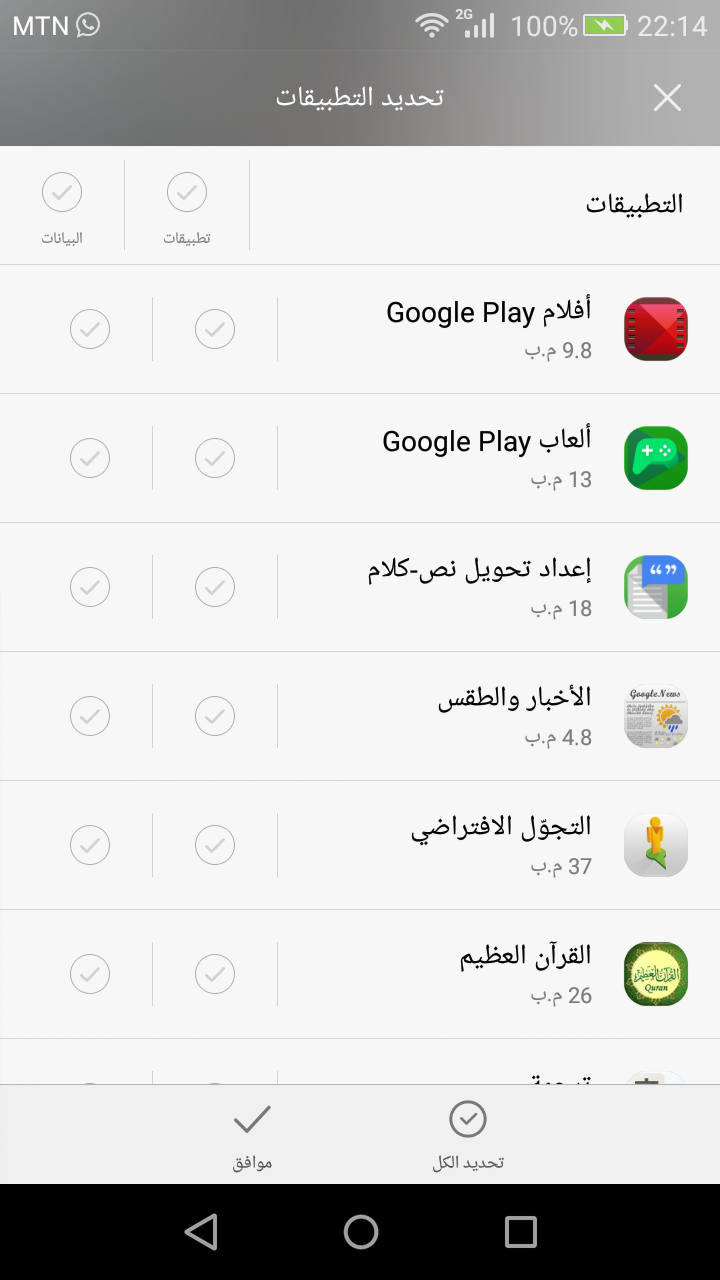Check the data box for ألعاب Google Play
Image resolution: width=720 pixels, height=1280 pixels.
point(90,458)
